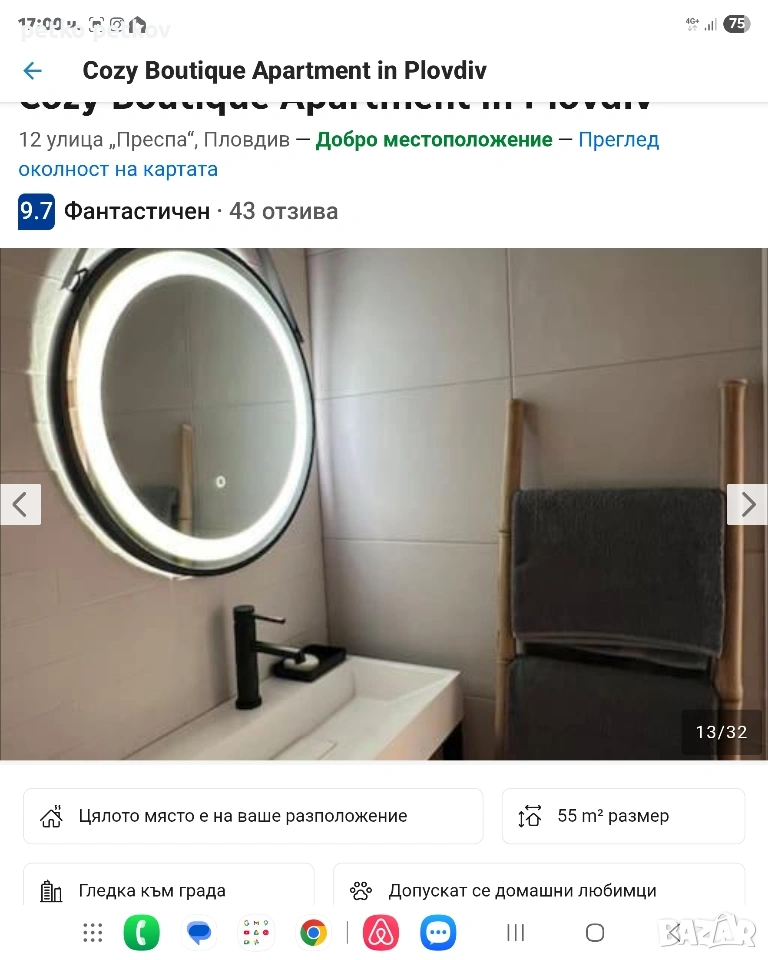Go to the home screen
Viewport: 768px width, 960px height.
coord(595,933)
